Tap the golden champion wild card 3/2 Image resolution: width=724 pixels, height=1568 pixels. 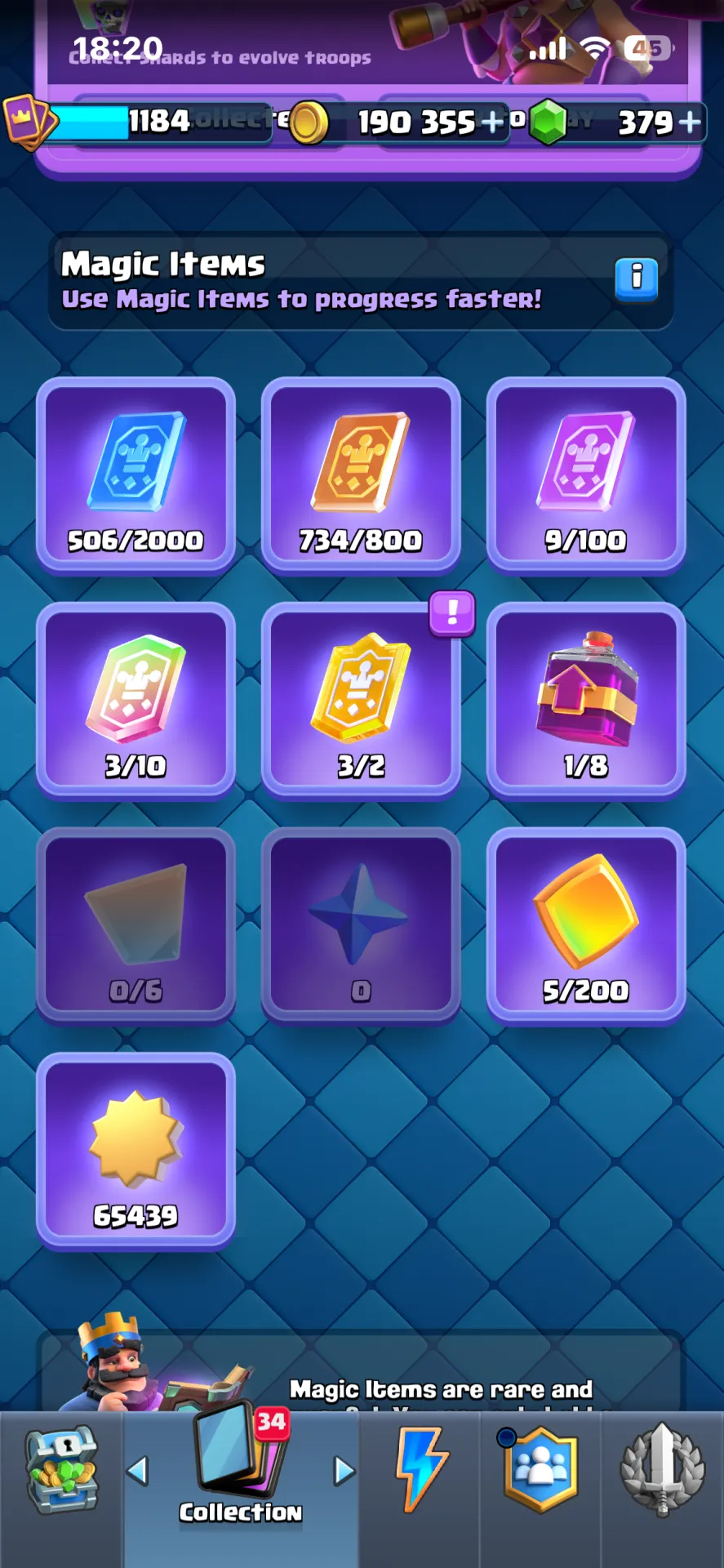tap(361, 702)
